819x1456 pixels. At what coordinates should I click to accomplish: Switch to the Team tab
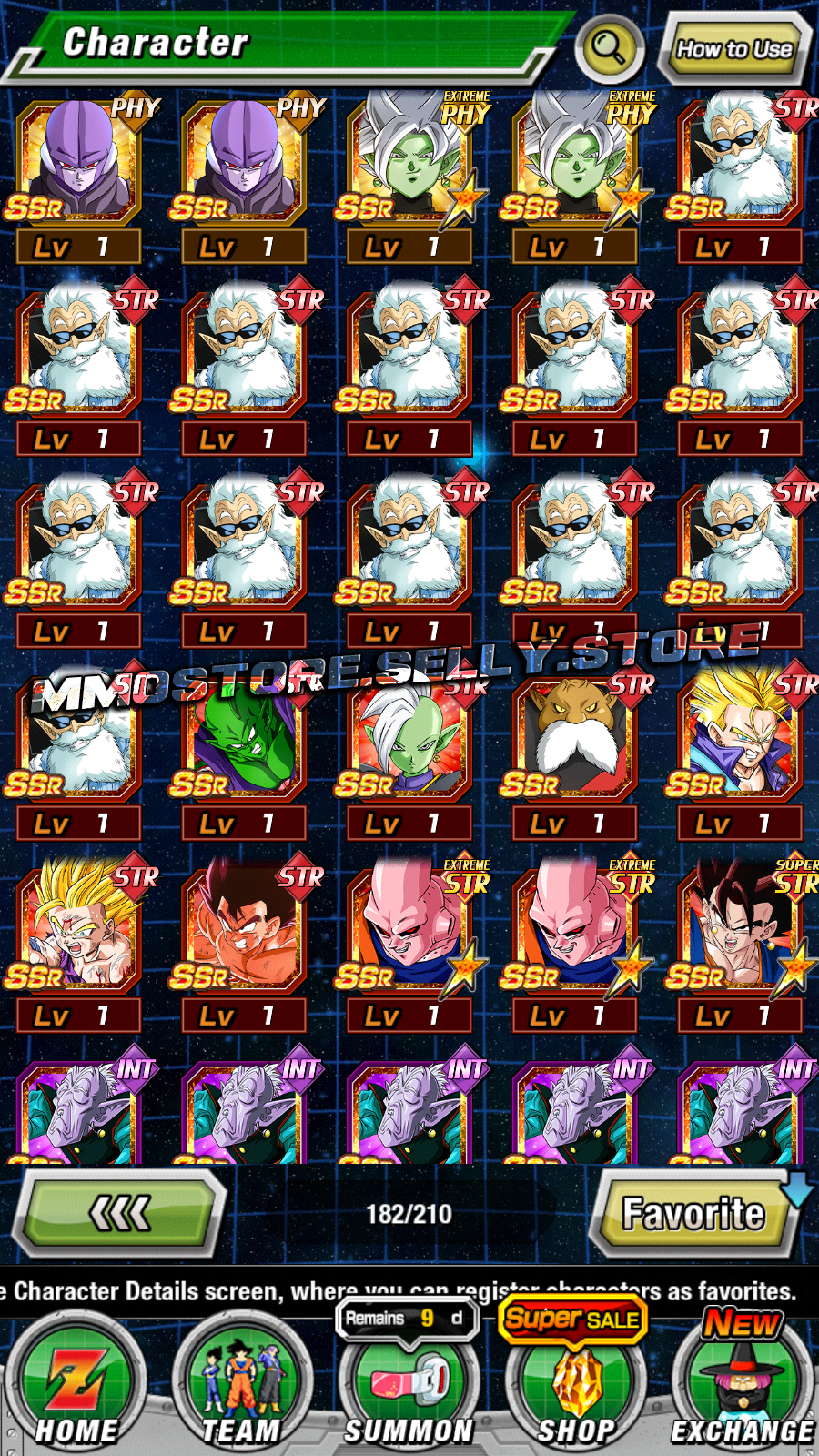242,1385
